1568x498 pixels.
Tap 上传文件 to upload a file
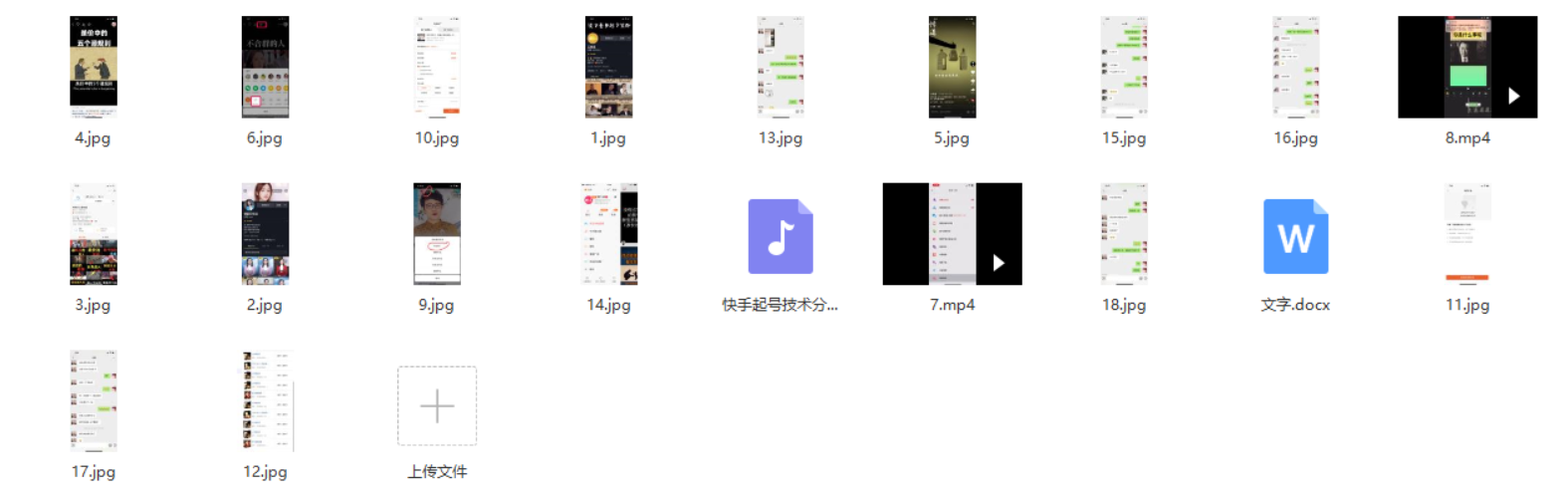(437, 406)
